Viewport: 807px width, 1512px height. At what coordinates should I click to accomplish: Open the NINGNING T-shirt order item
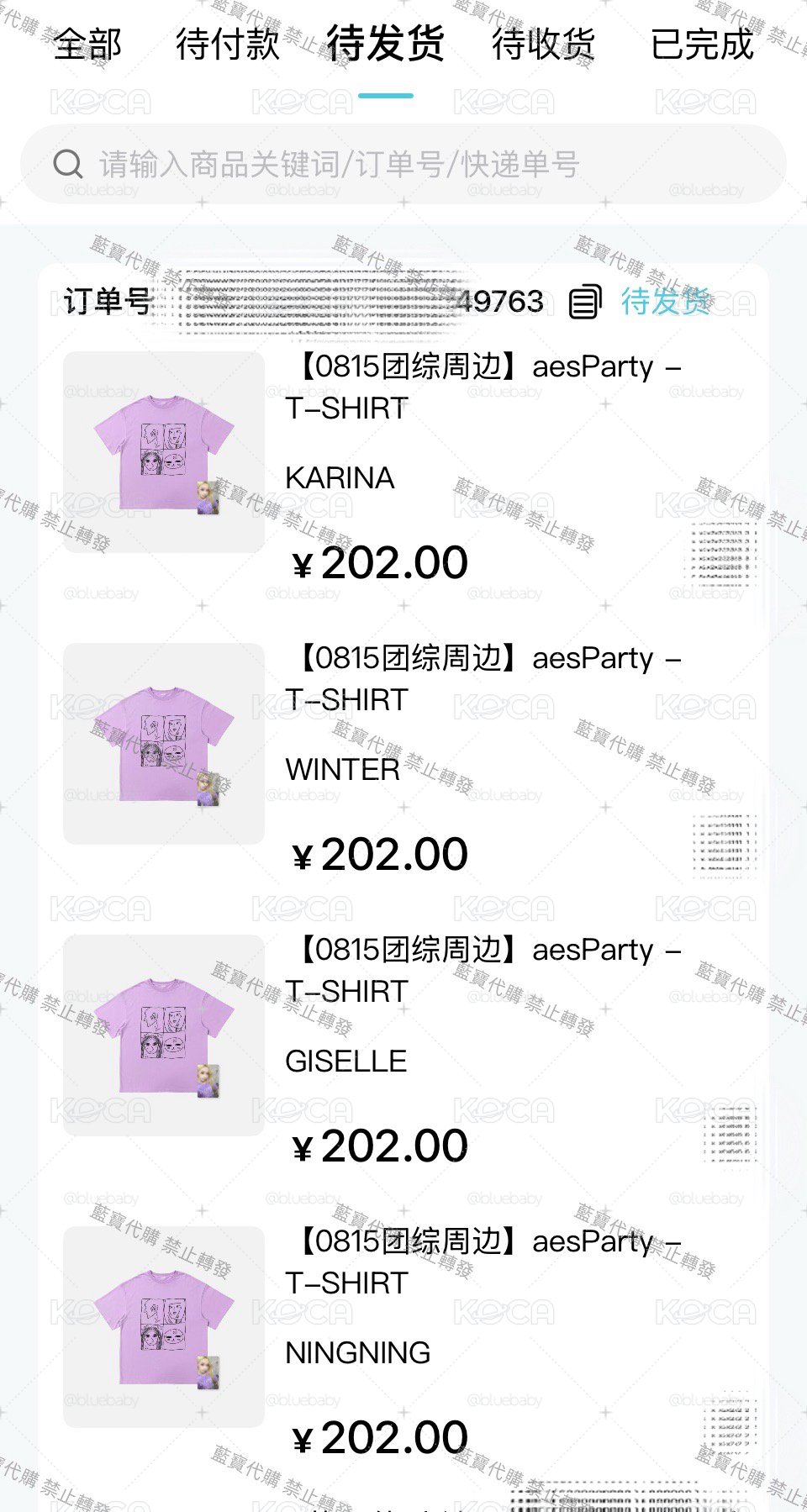coord(403,1342)
